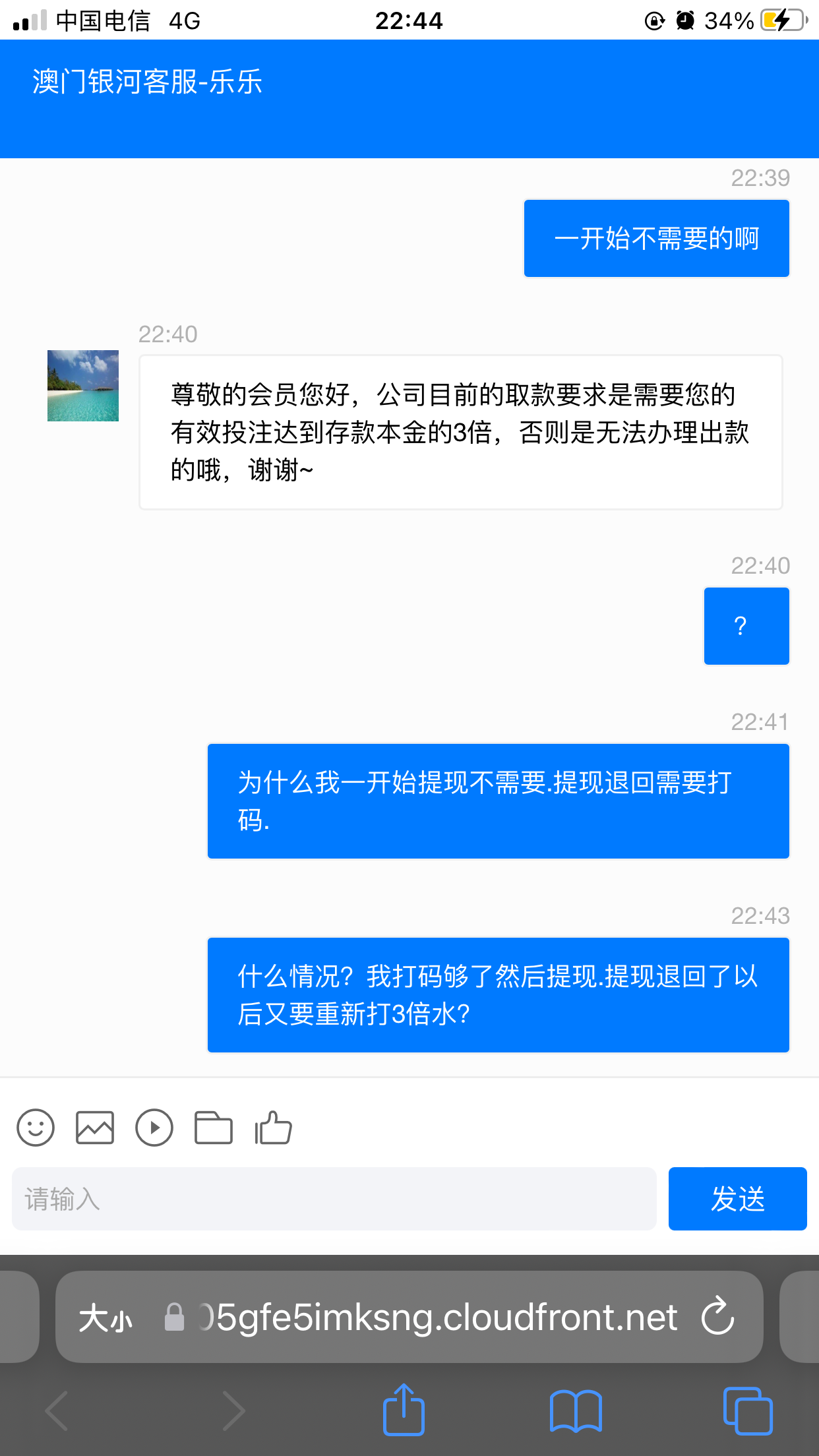Tap the customer service avatar thumbnail
819x1456 pixels.
click(x=82, y=384)
